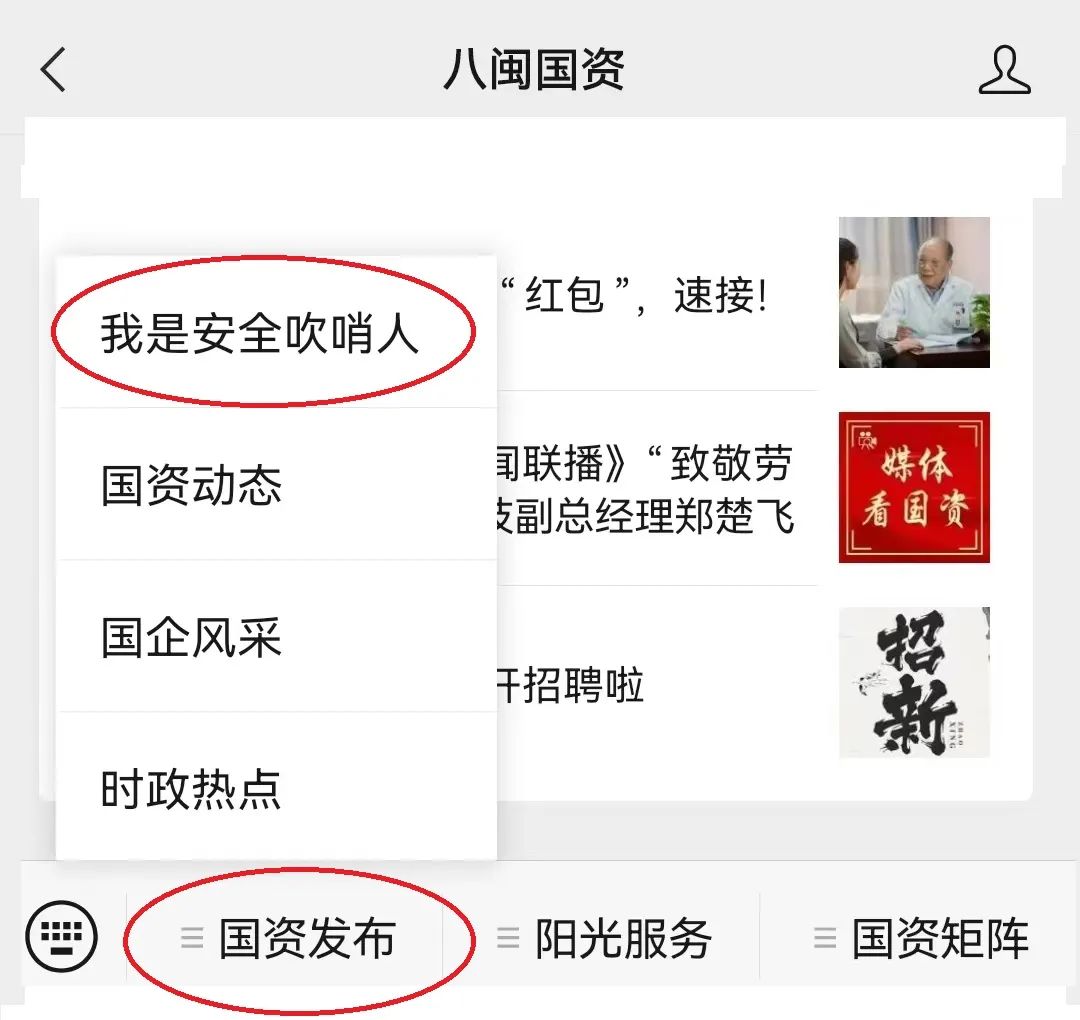Open the account profile icon

click(x=1004, y=70)
